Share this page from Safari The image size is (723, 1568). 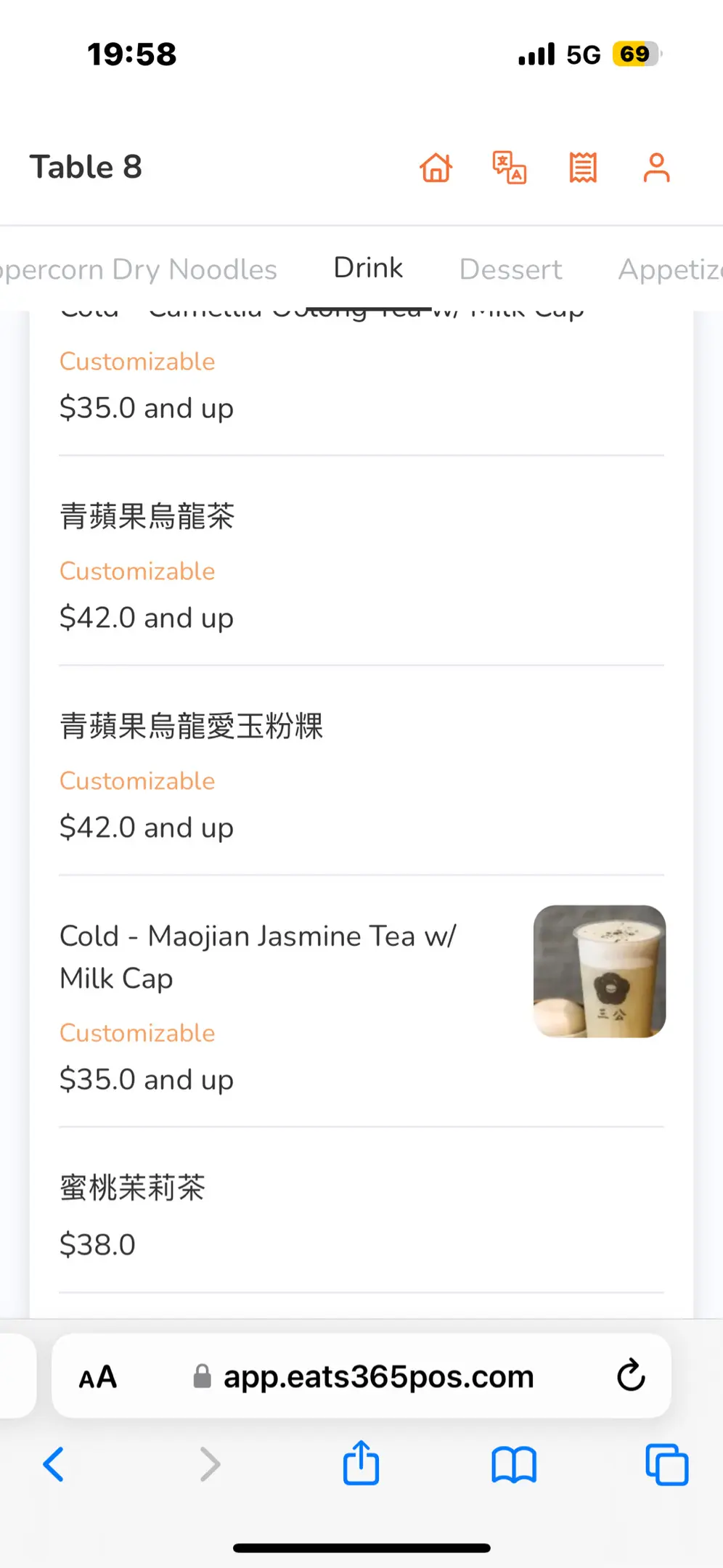point(361,1463)
